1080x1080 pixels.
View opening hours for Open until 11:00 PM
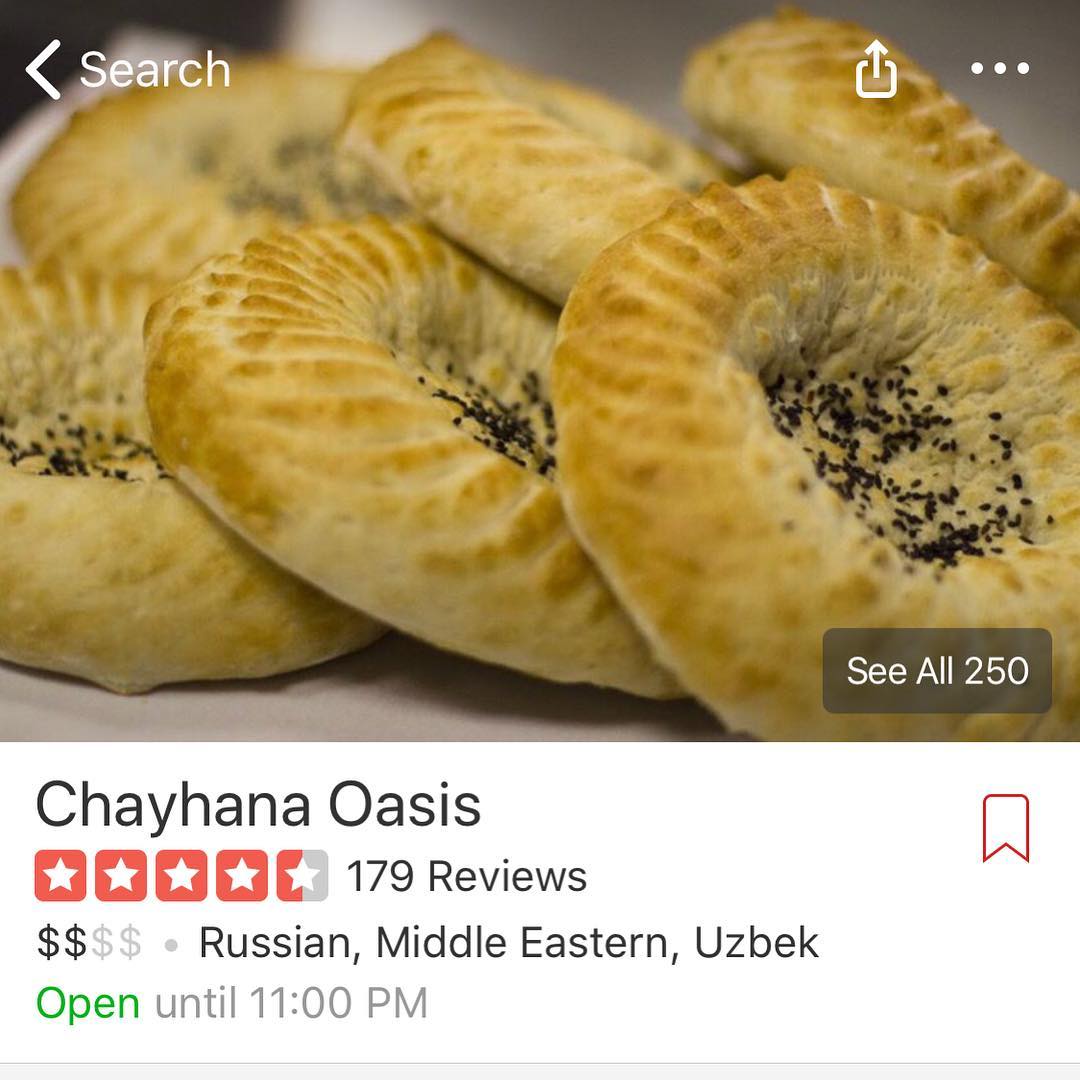(x=232, y=1003)
